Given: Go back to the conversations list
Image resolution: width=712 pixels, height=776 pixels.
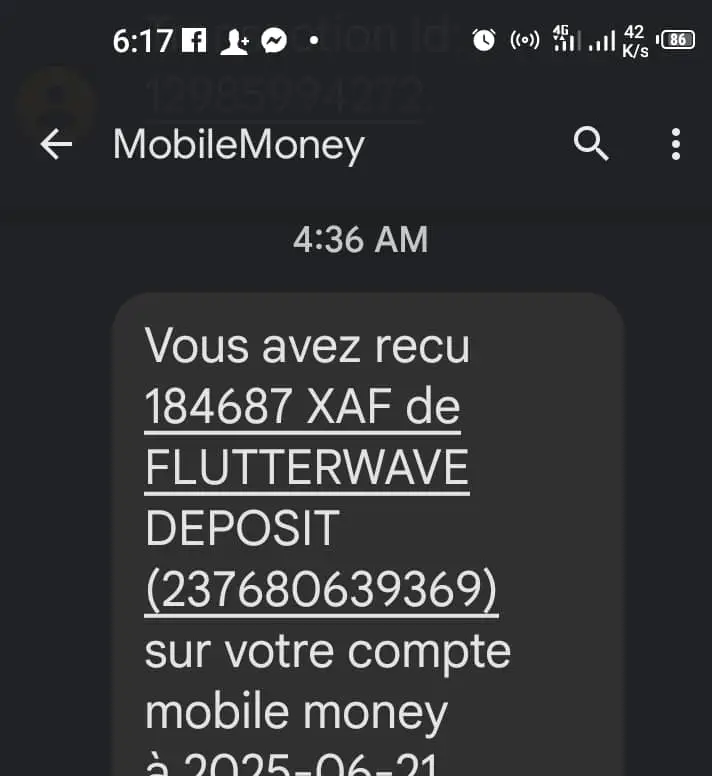Looking at the screenshot, I should click(x=56, y=145).
